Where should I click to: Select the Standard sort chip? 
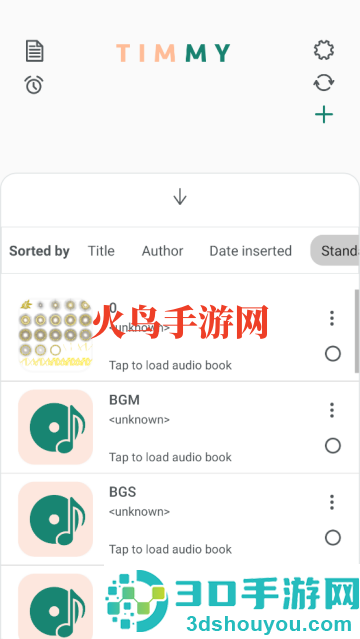coord(335,251)
